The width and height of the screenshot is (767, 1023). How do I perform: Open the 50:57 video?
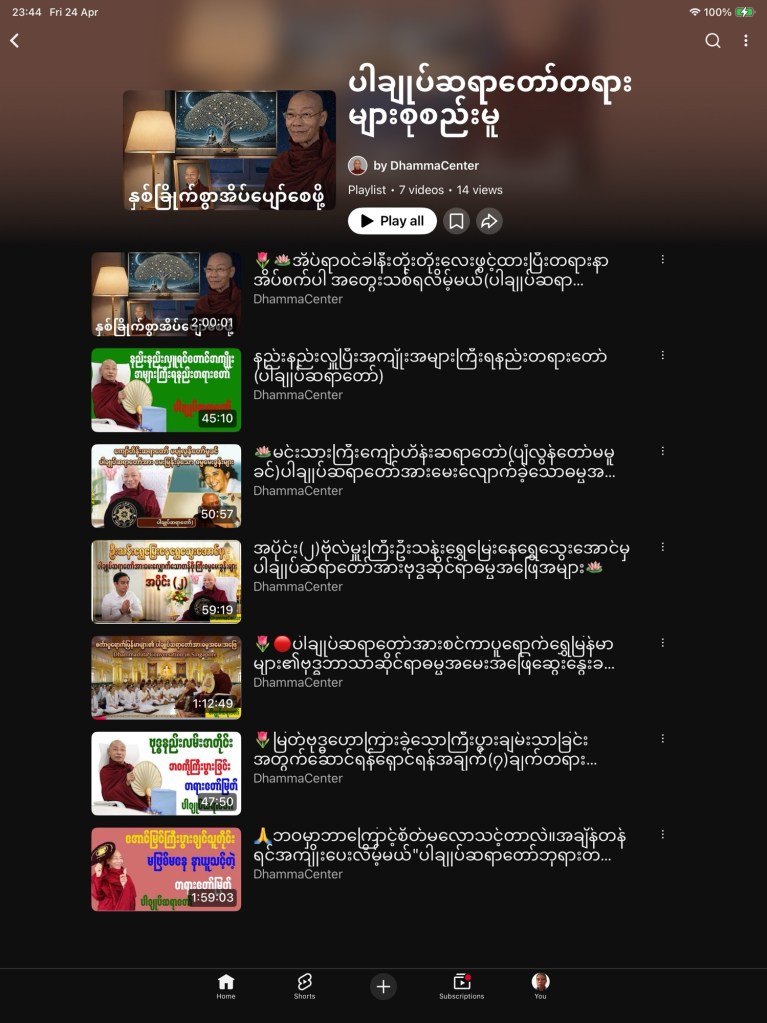pyautogui.click(x=166, y=486)
